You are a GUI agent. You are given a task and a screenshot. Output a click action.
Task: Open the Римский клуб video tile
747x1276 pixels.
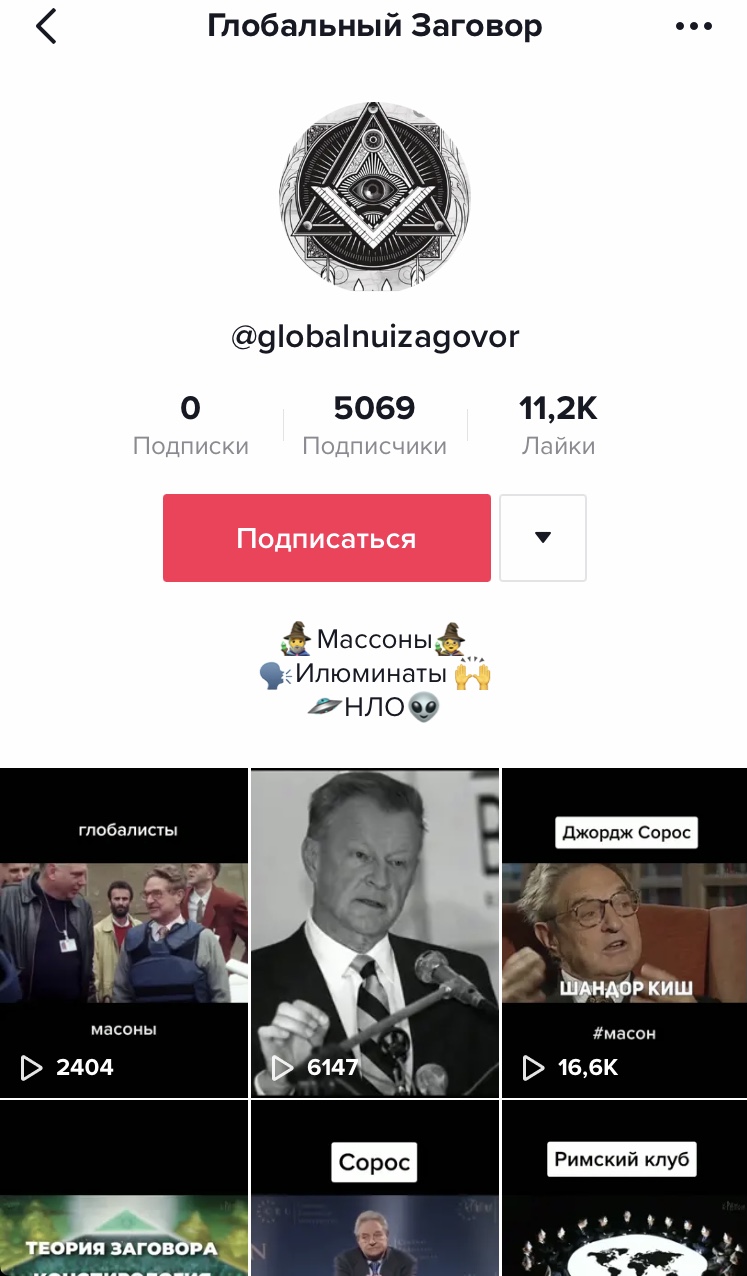pyautogui.click(x=624, y=1188)
